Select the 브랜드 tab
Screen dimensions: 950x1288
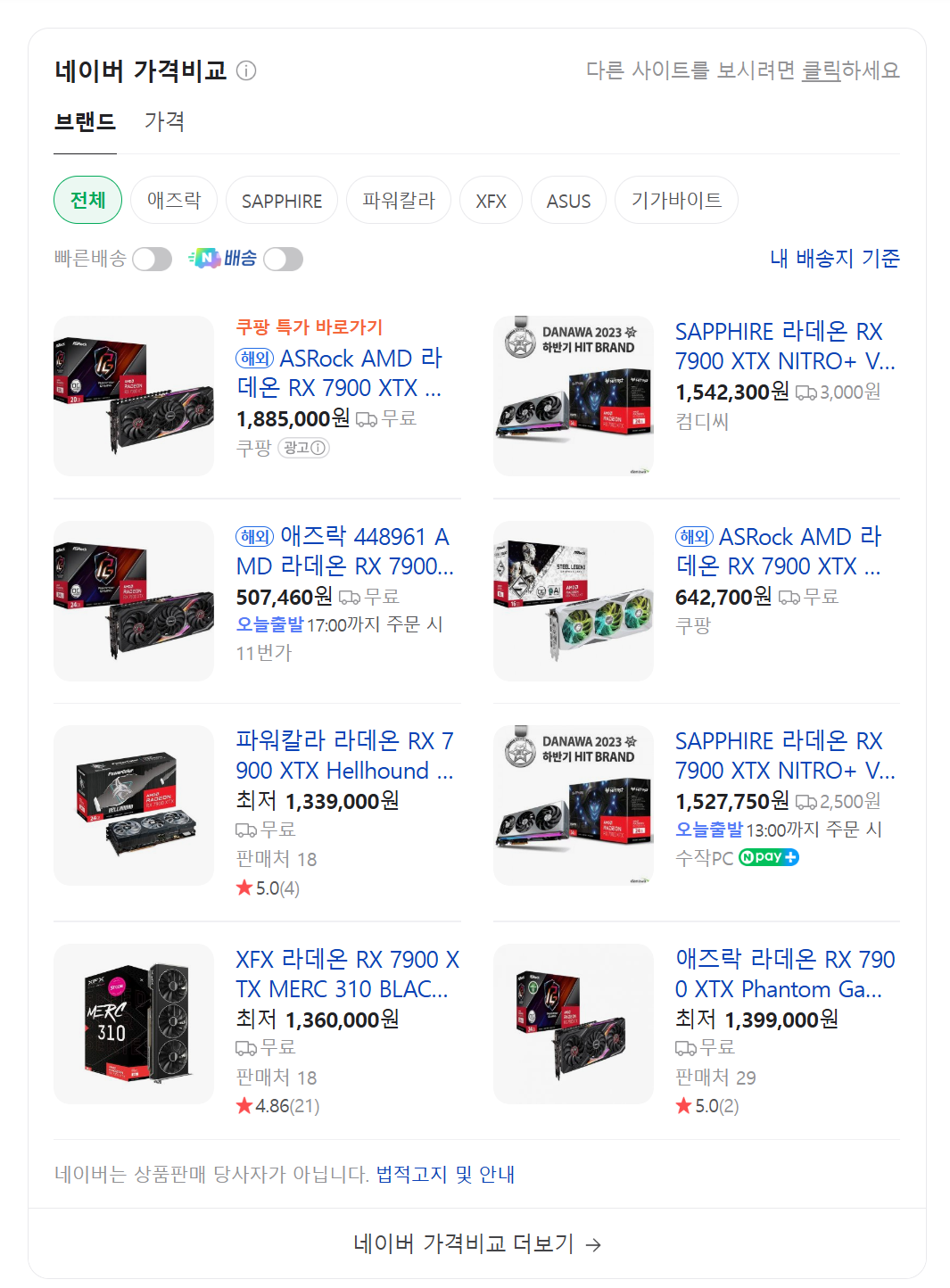(x=85, y=121)
